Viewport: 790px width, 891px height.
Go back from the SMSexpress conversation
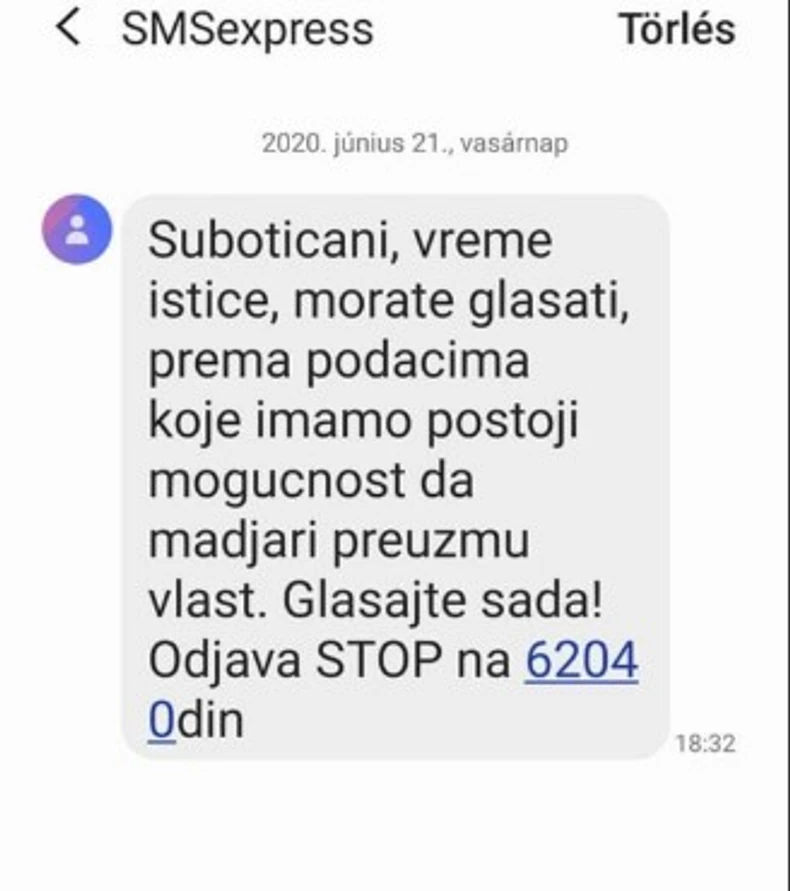click(x=68, y=28)
